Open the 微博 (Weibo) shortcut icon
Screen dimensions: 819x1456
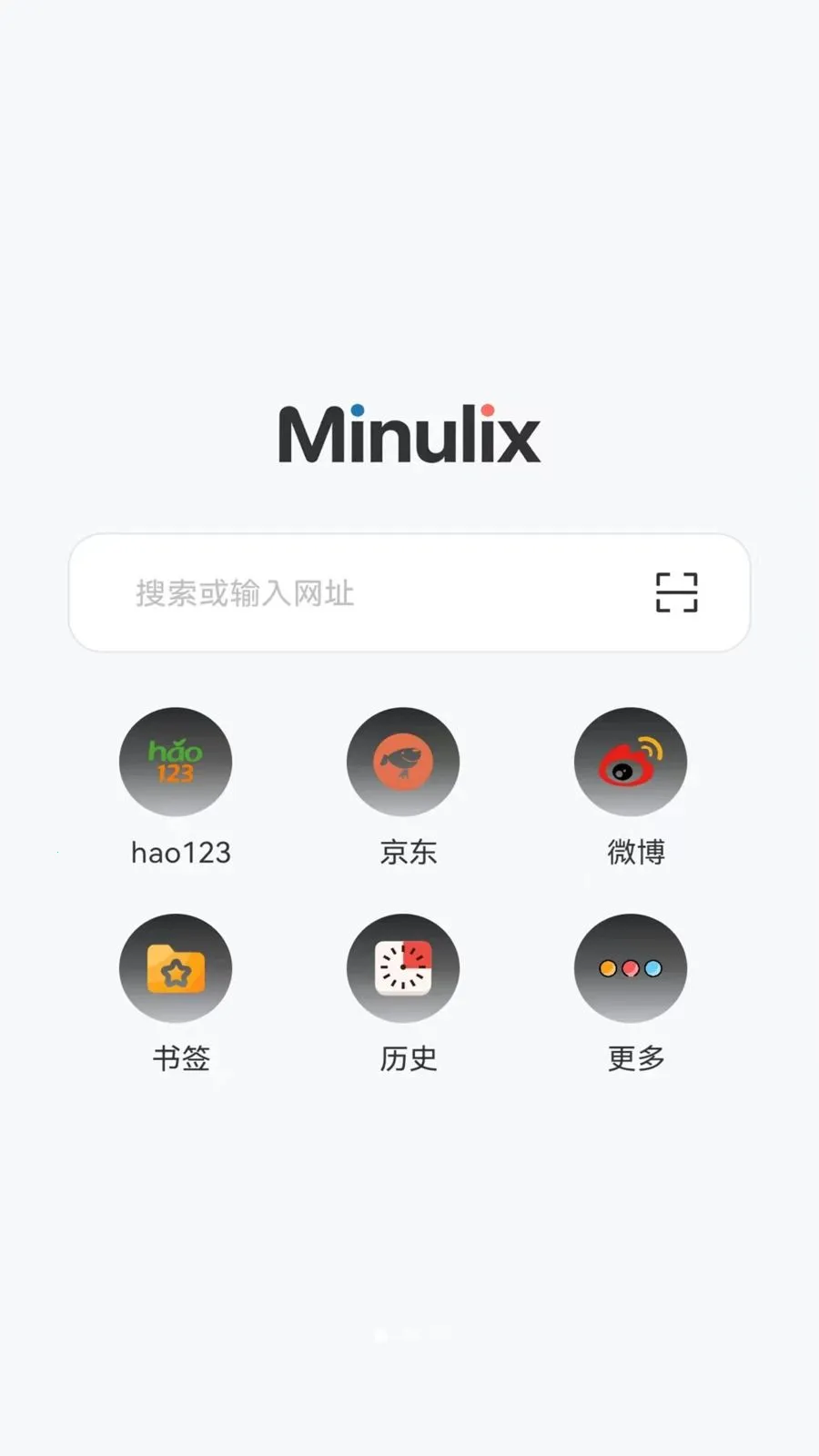pos(631,762)
